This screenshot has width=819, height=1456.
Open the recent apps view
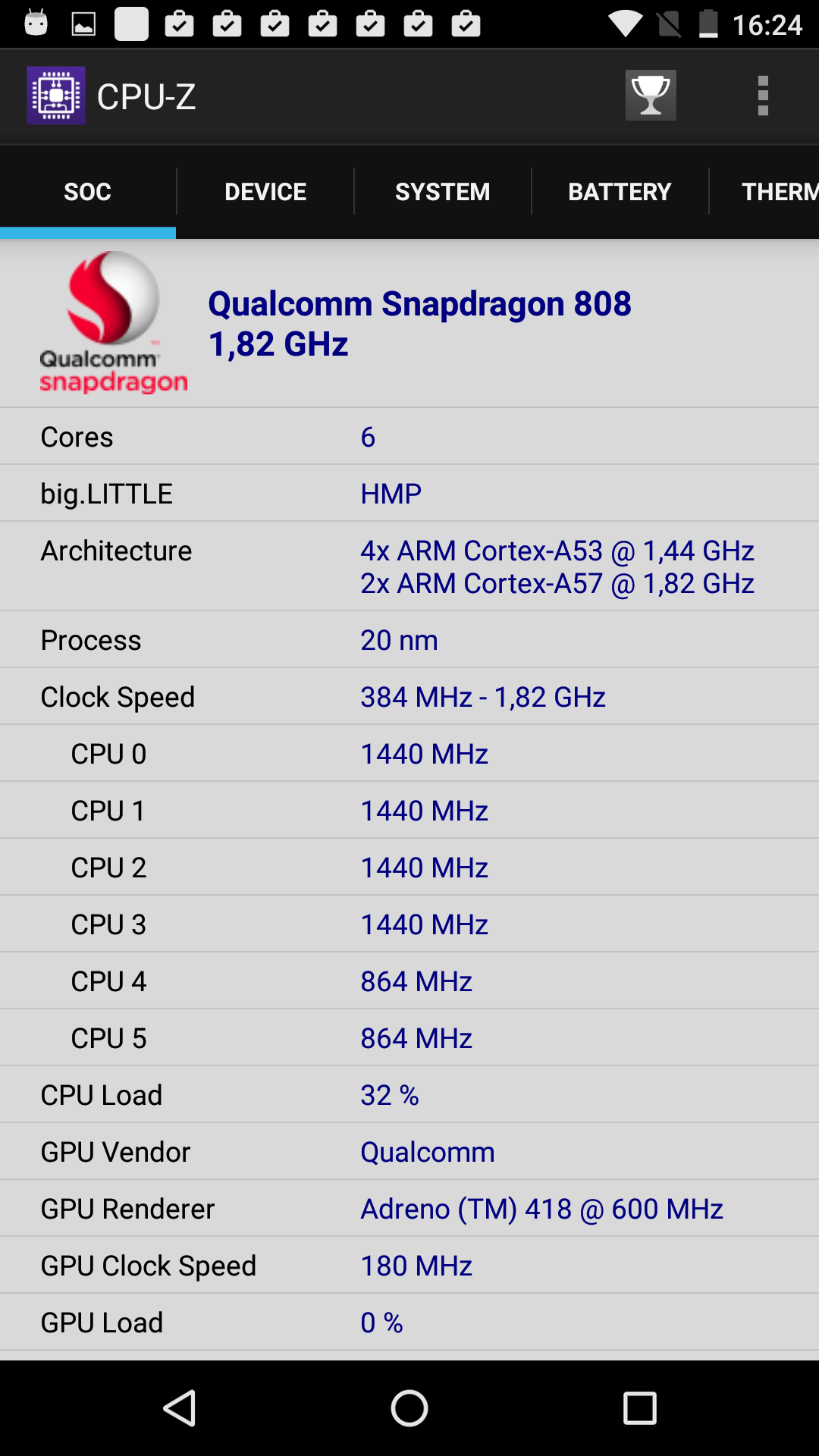point(639,1408)
